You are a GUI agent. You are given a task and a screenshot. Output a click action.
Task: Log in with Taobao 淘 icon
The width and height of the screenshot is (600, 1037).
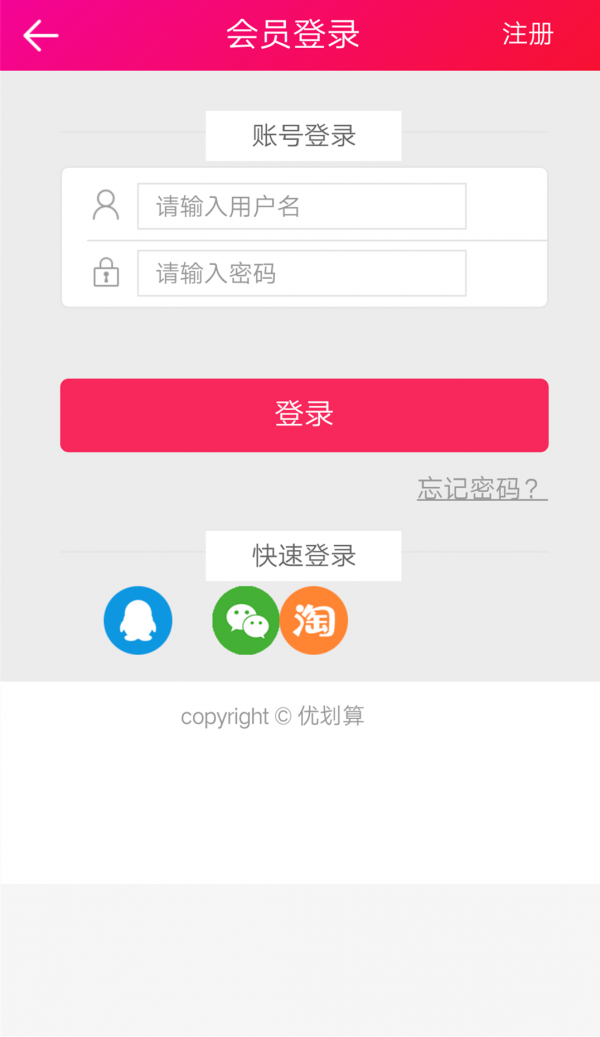[x=314, y=621]
